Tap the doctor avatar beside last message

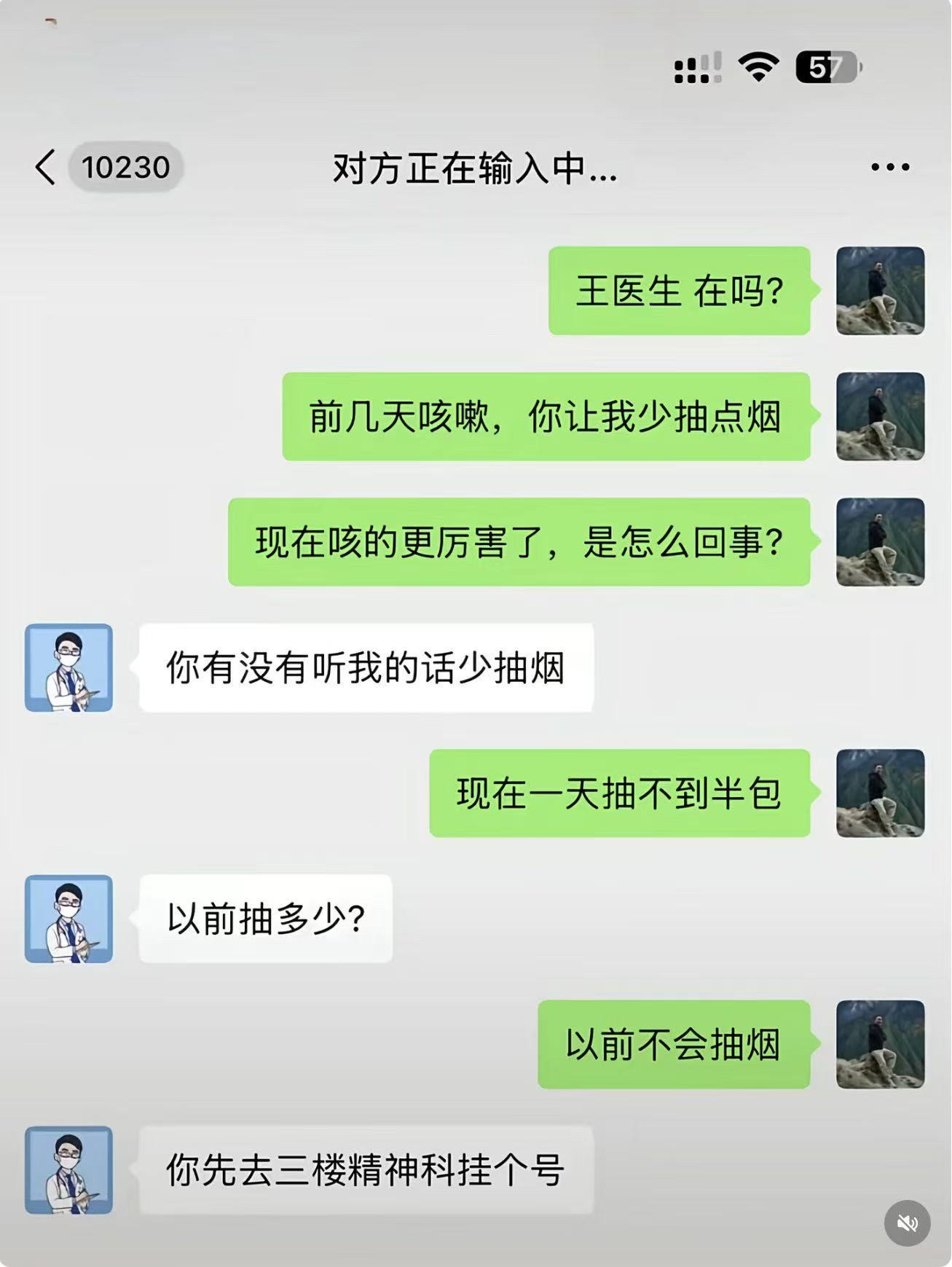[x=68, y=1169]
